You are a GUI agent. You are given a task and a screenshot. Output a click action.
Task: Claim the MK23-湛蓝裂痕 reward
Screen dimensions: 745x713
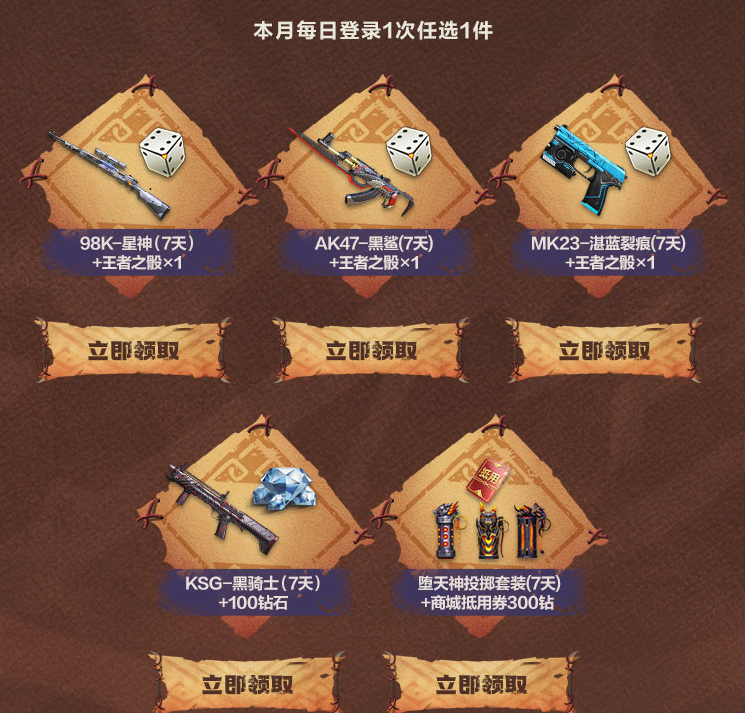point(604,351)
